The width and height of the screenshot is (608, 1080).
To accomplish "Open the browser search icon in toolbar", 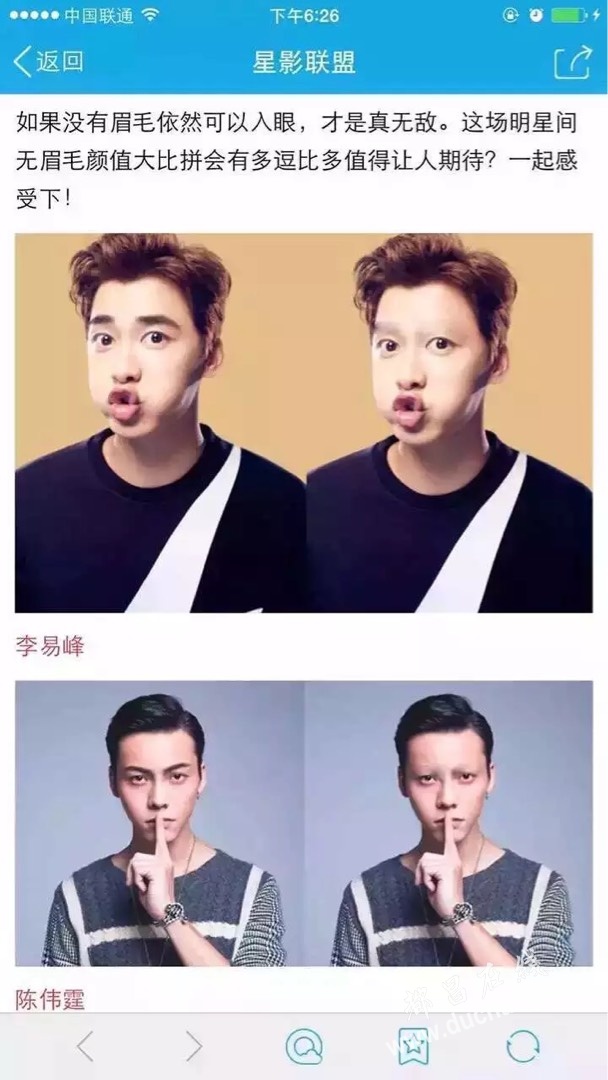I will point(304,1046).
